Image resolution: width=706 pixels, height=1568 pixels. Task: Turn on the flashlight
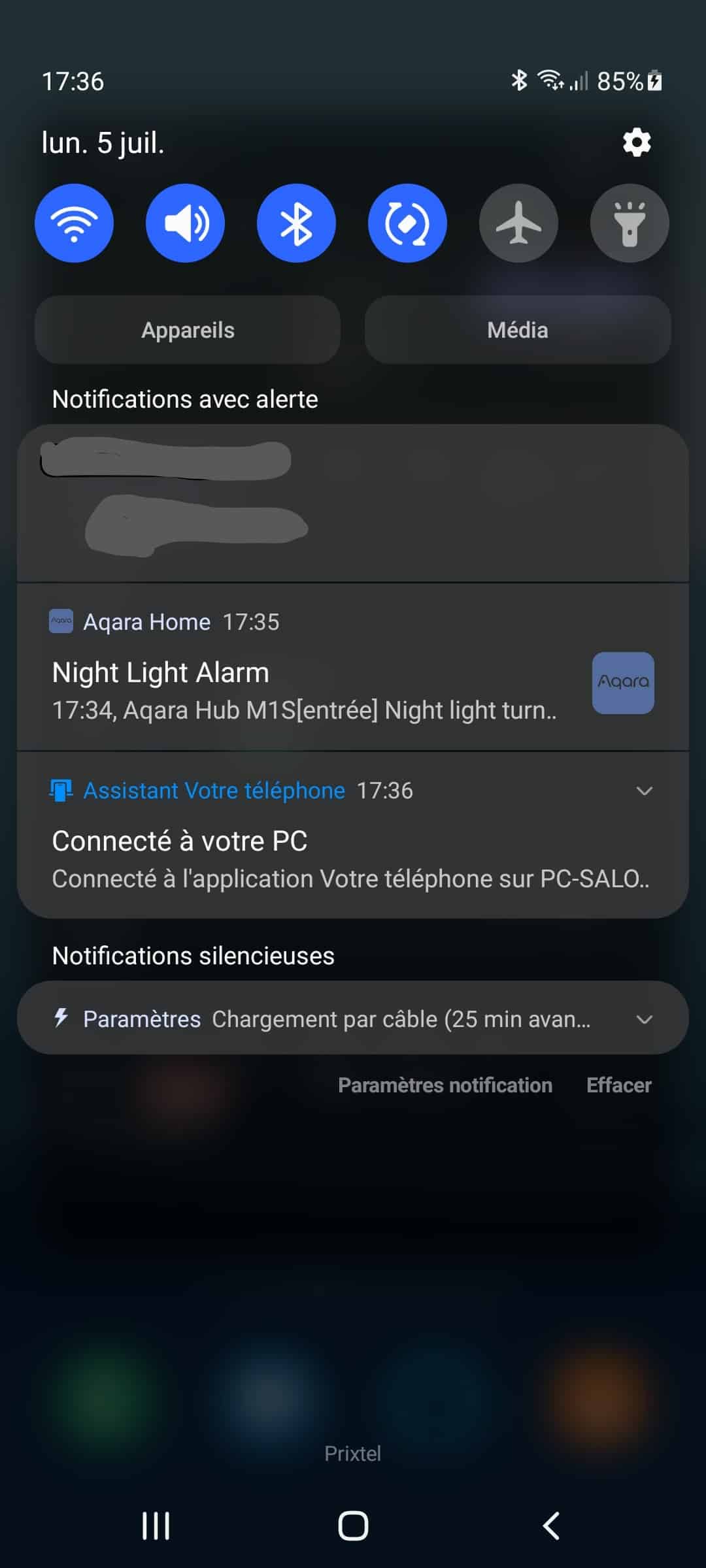(630, 223)
